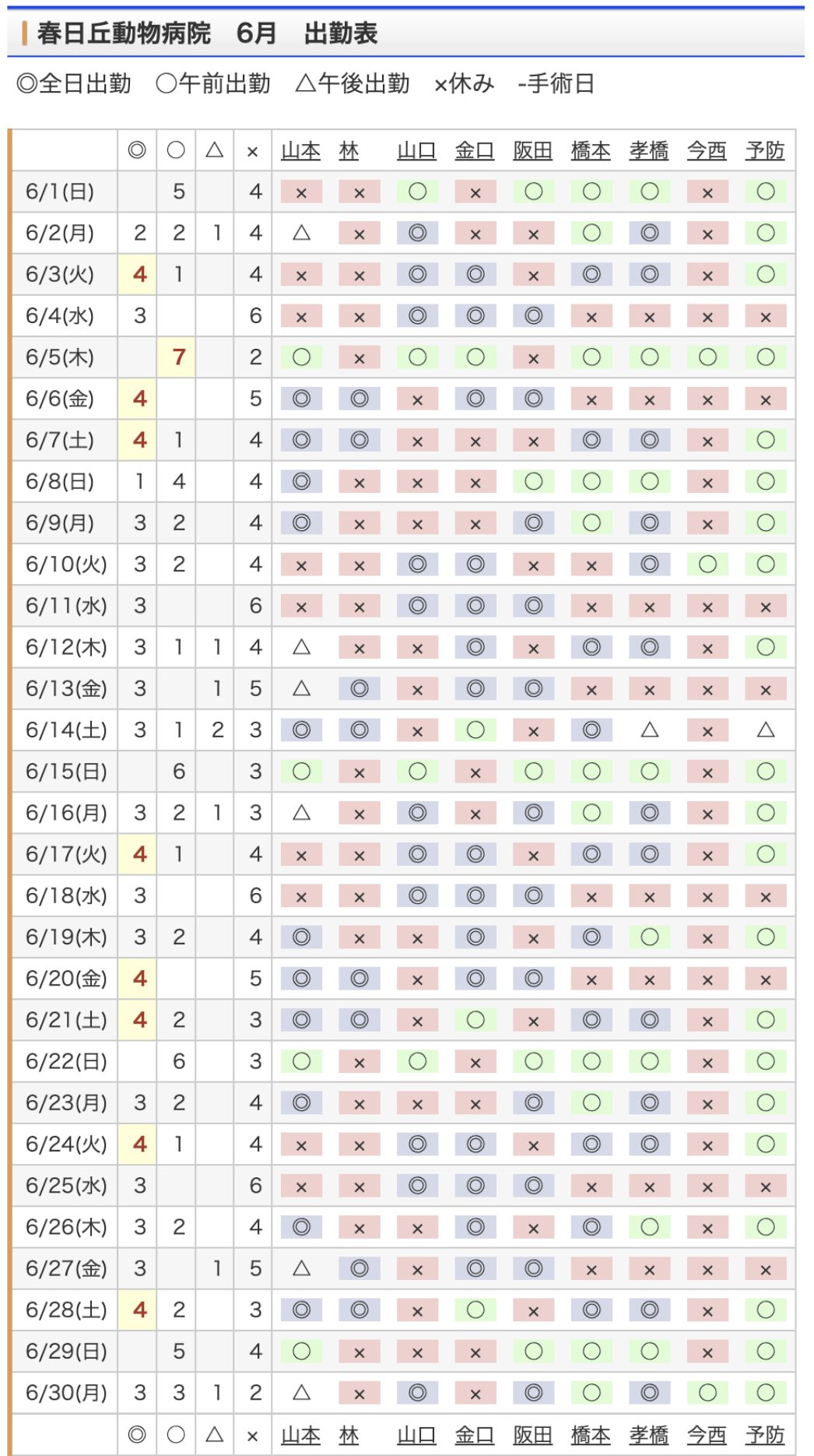Select the 橋本 link in the footer row
Screen dimensions: 814x1456
click(x=591, y=1435)
